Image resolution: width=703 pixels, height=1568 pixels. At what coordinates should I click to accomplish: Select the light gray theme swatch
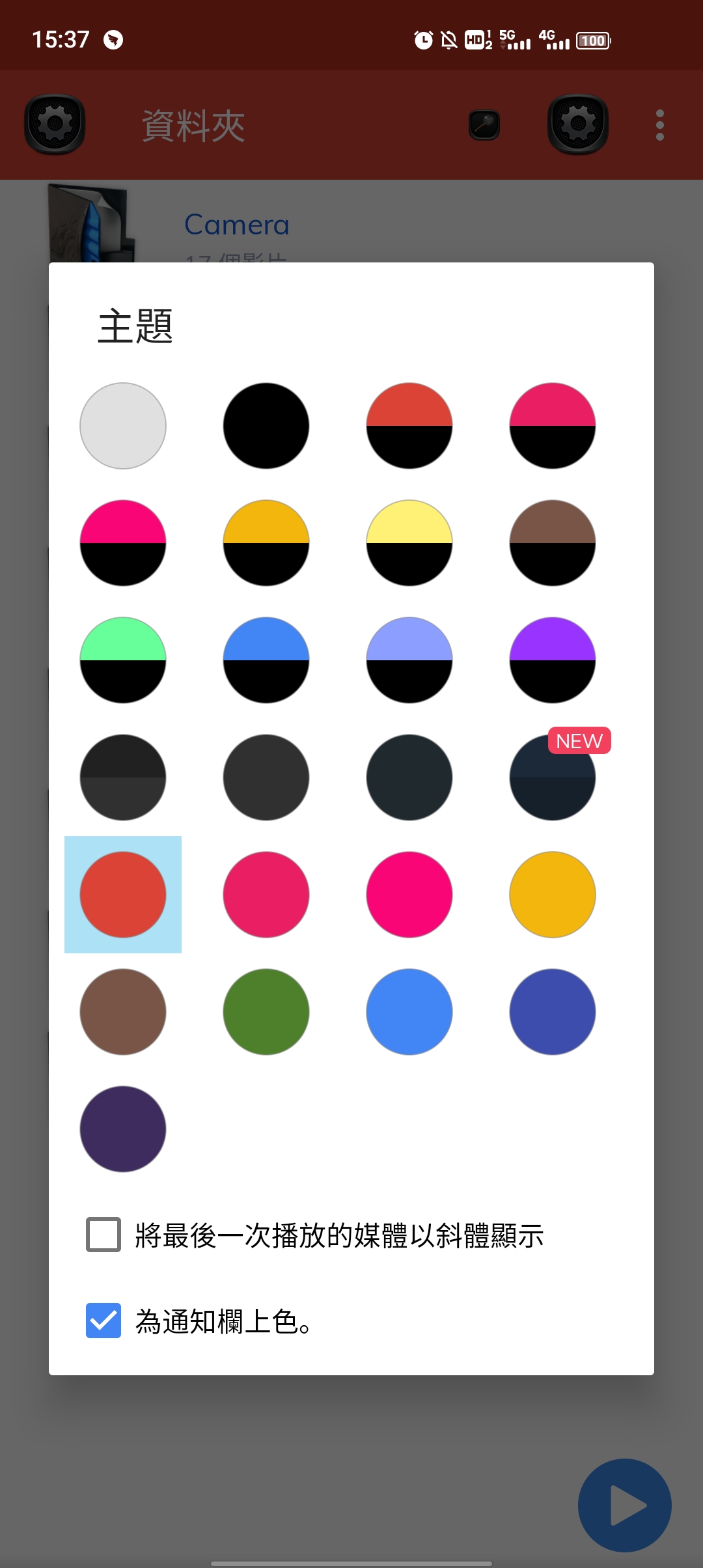123,426
